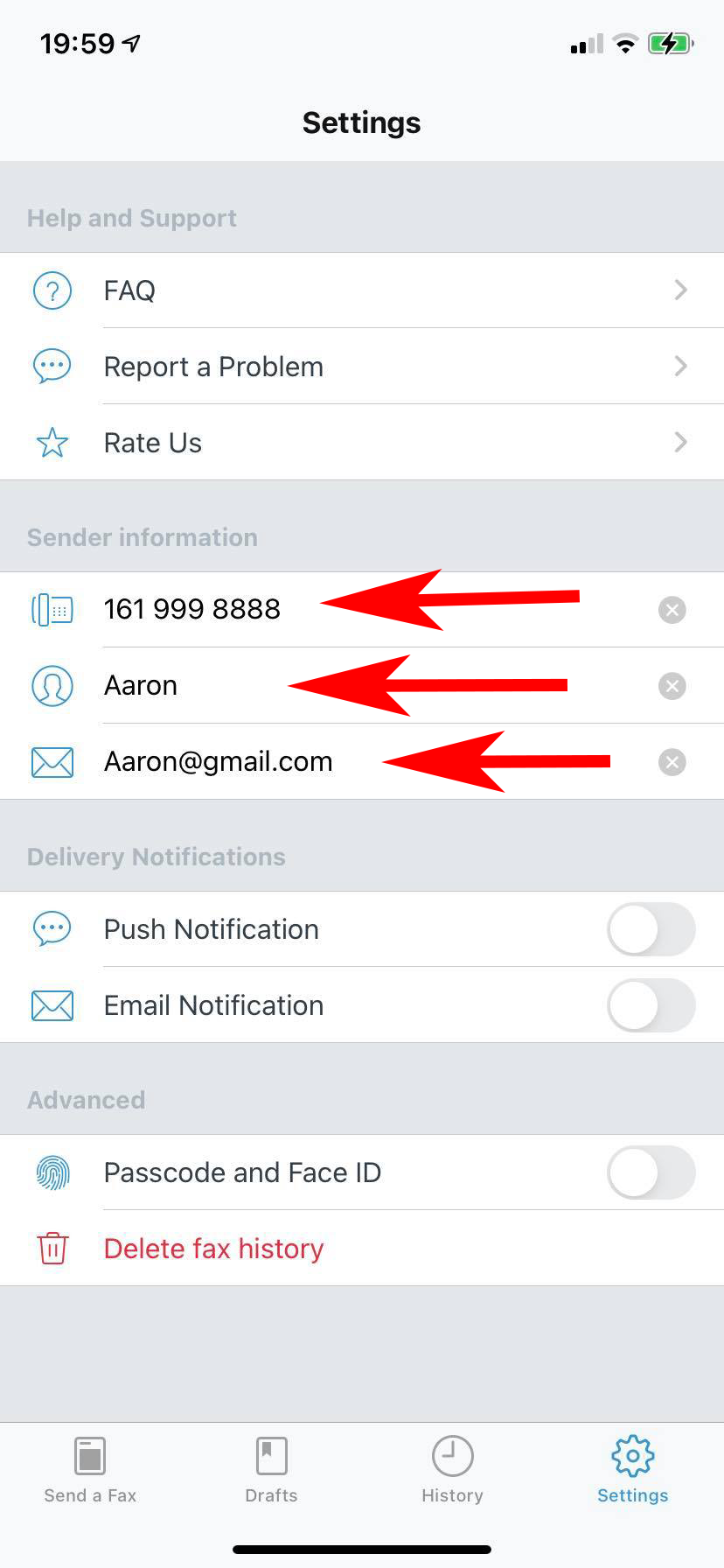Enable Push Notification switch
The height and width of the screenshot is (1568, 724).
[x=651, y=929]
